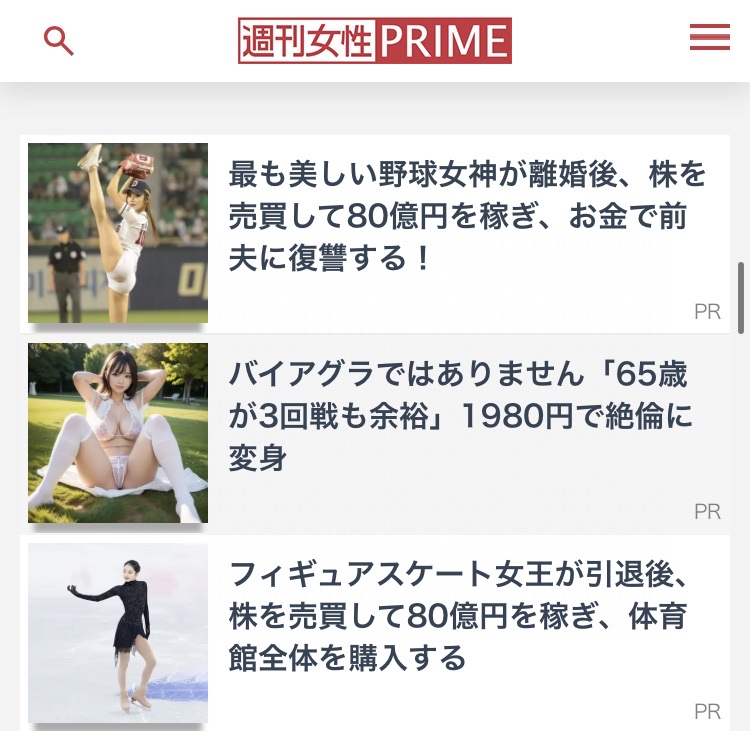Open the 野球女神 PR article
This screenshot has width=750, height=731.
467,217
